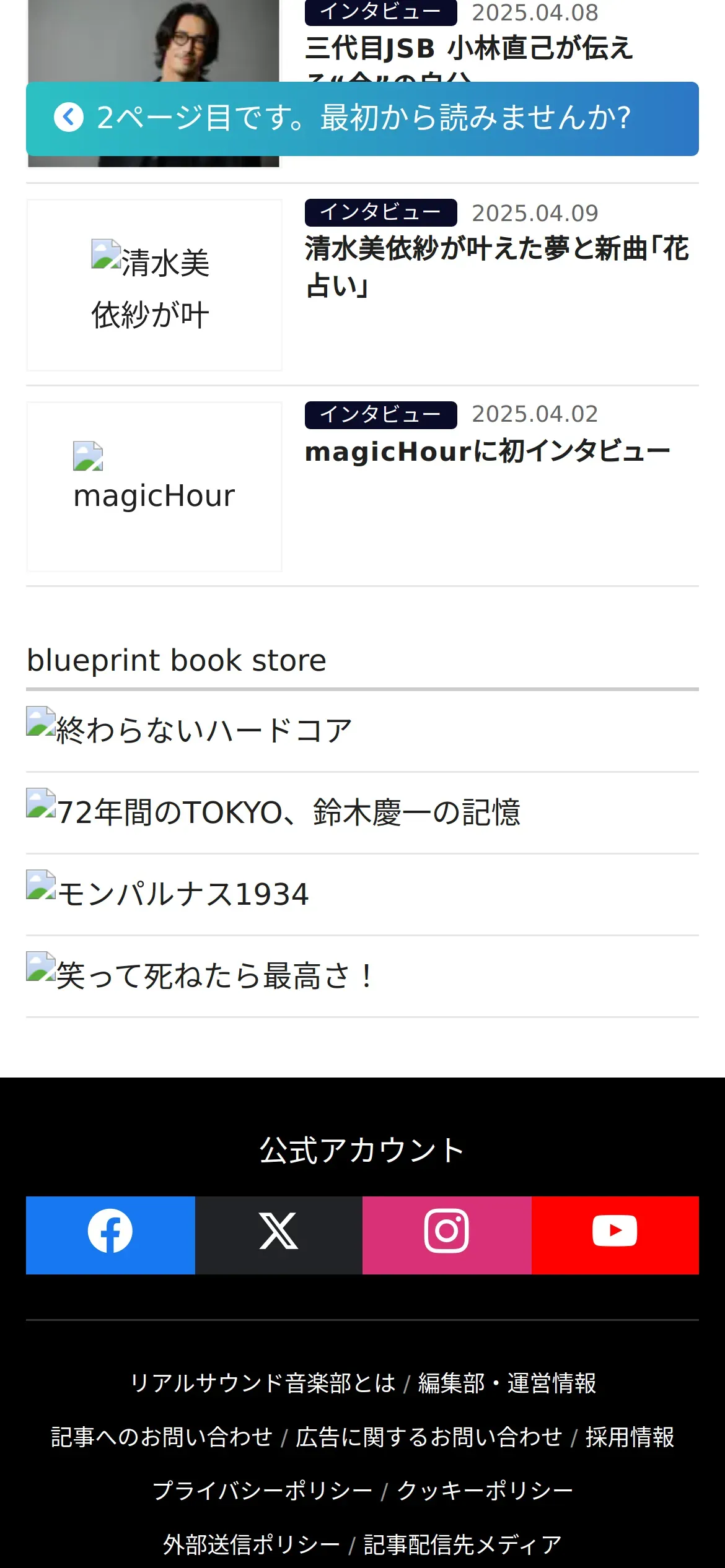725x1568 pixels.
Task: Visit the official X account
Action: pyautogui.click(x=279, y=1230)
